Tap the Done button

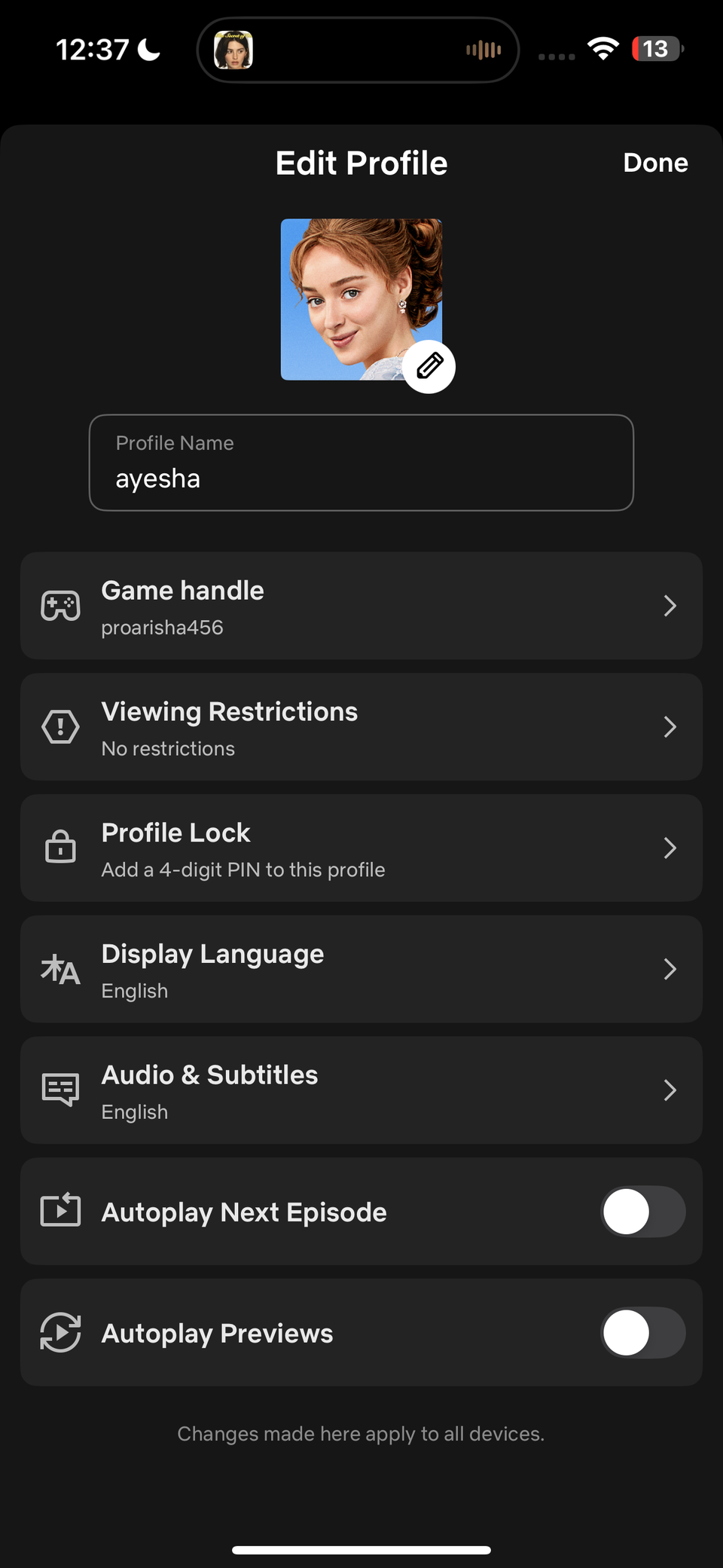[x=655, y=163]
